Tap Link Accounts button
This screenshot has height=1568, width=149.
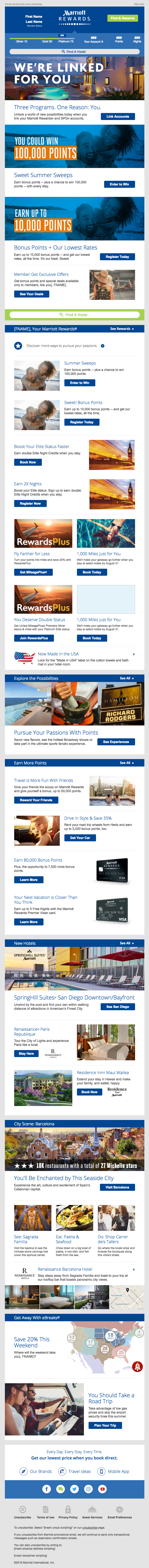point(117,116)
